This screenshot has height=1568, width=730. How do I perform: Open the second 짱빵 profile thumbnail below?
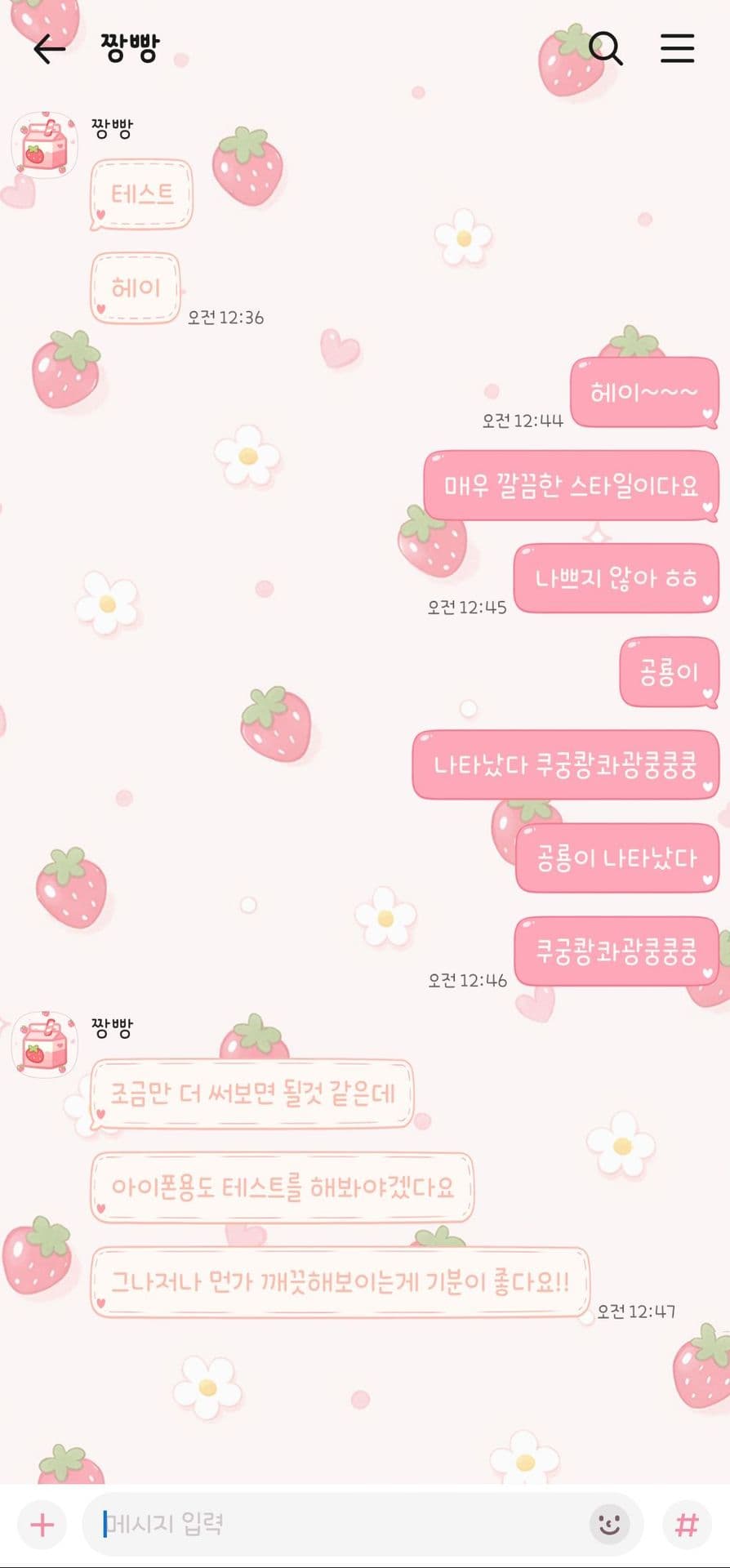(x=45, y=1045)
